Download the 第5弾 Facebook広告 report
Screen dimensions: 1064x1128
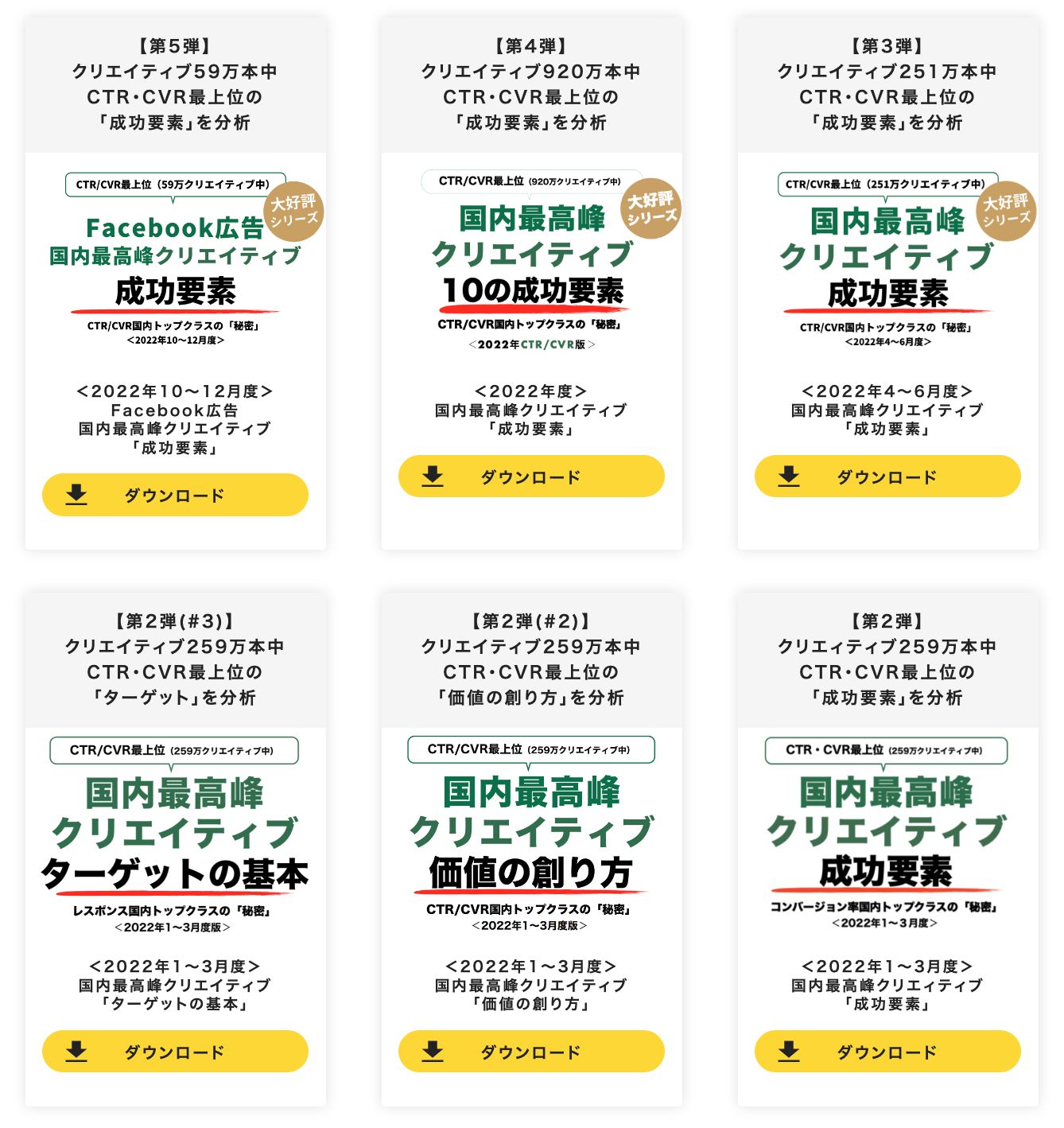175,495
